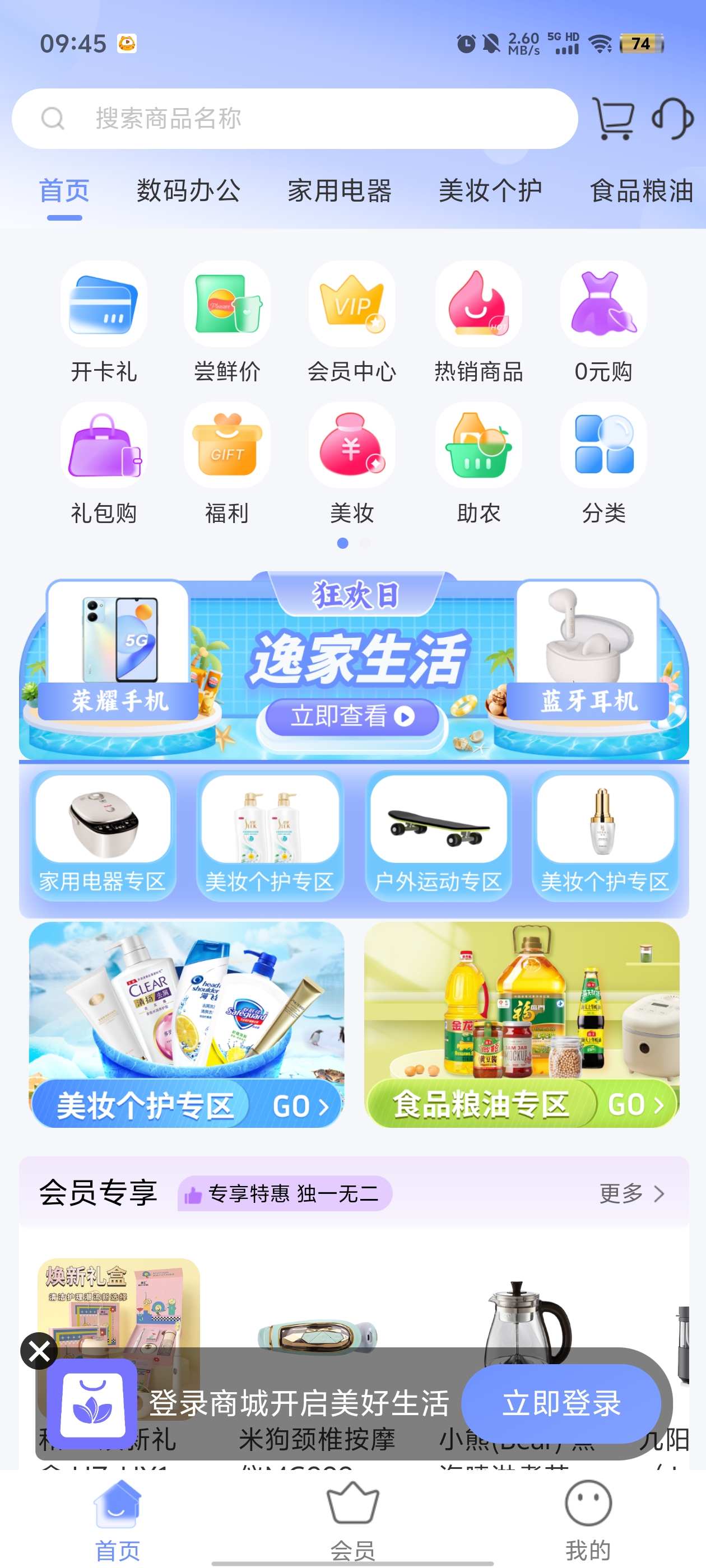Viewport: 706px width, 1568px height.
Task: Open the 家用电器专区 tile
Action: [x=103, y=835]
